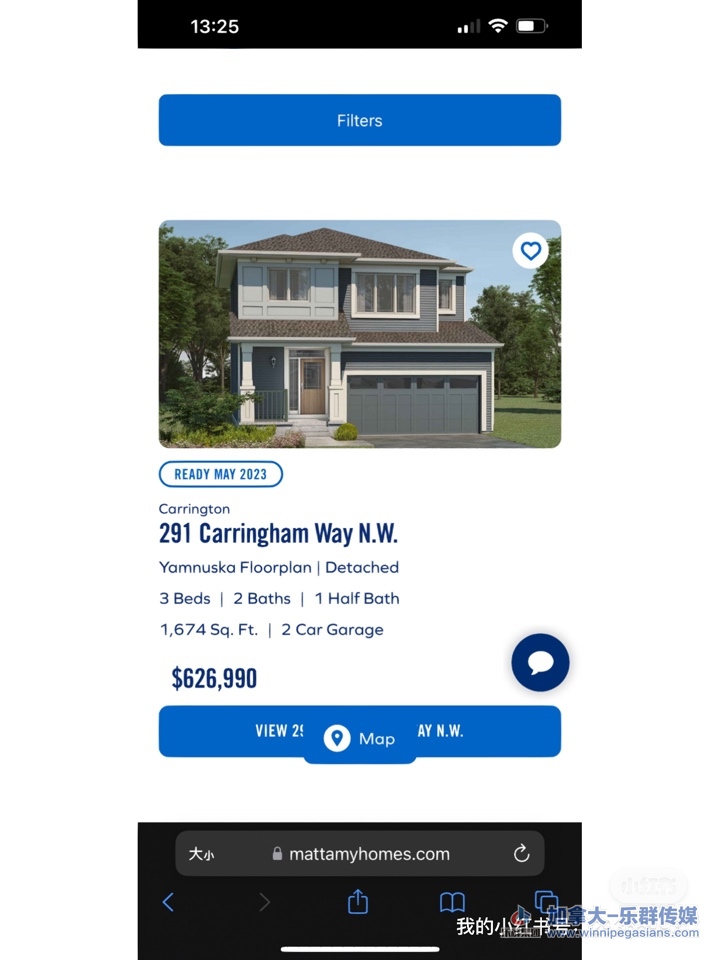
Task: Open the house photo for 291 Carringham Way
Action: (x=359, y=334)
